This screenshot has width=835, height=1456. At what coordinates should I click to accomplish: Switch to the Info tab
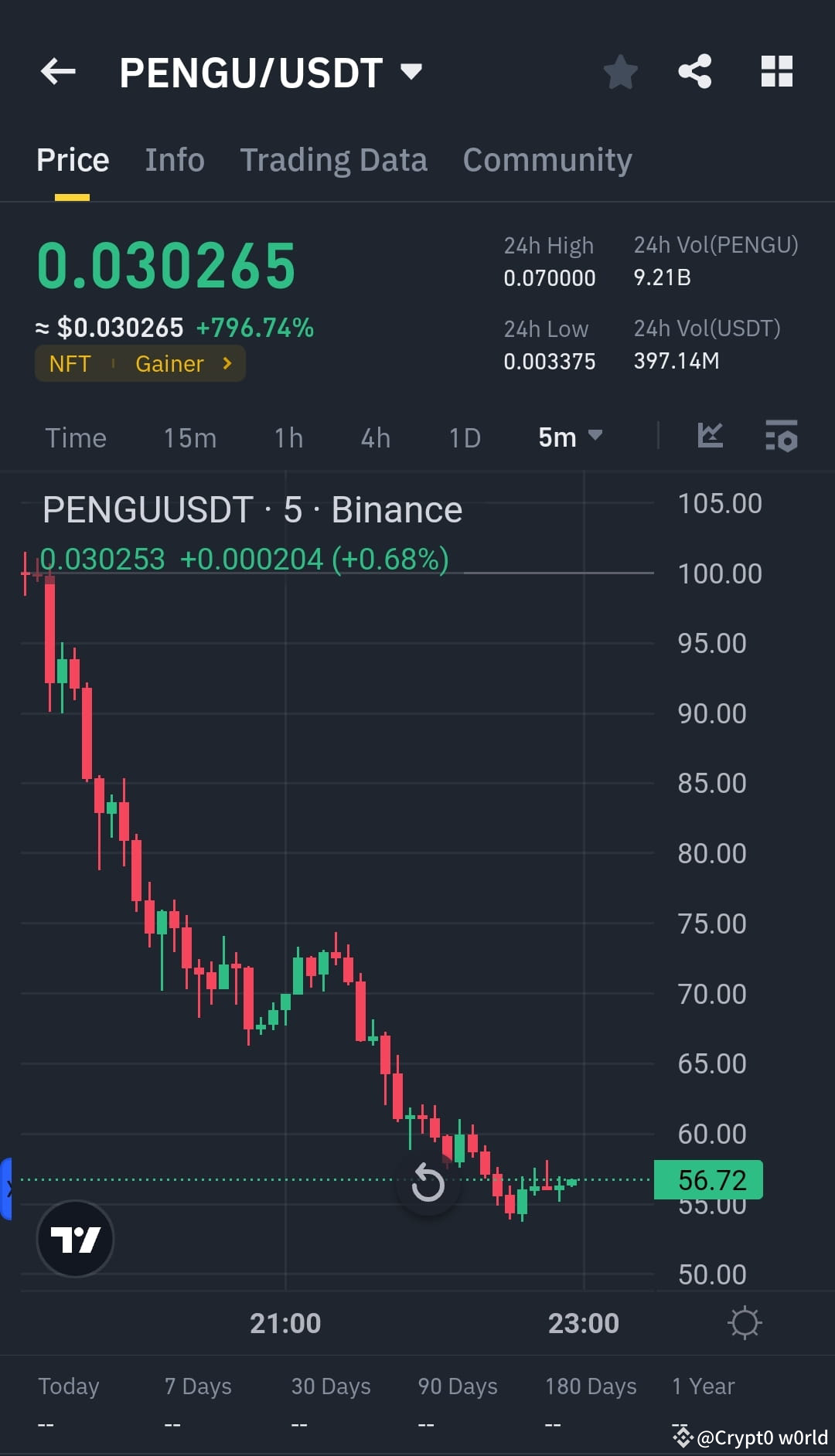[x=174, y=159]
